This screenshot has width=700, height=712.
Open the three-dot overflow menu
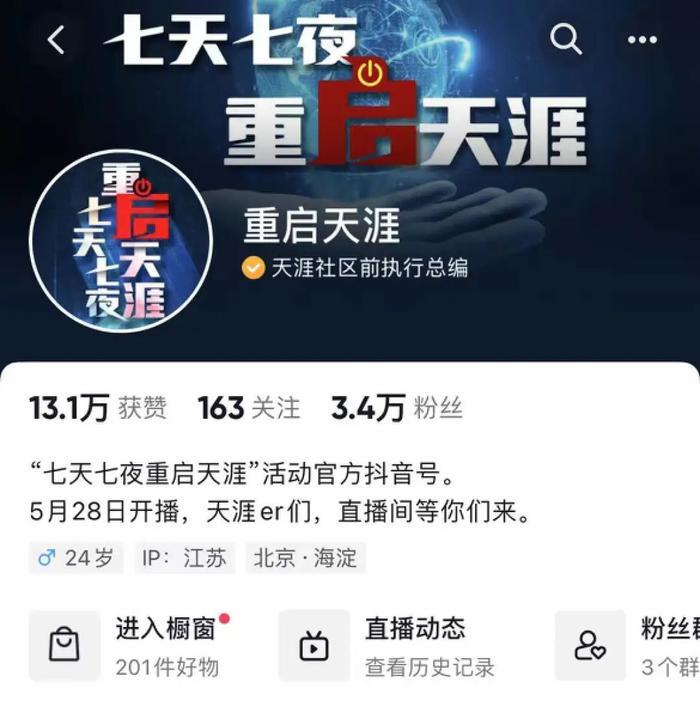point(642,40)
